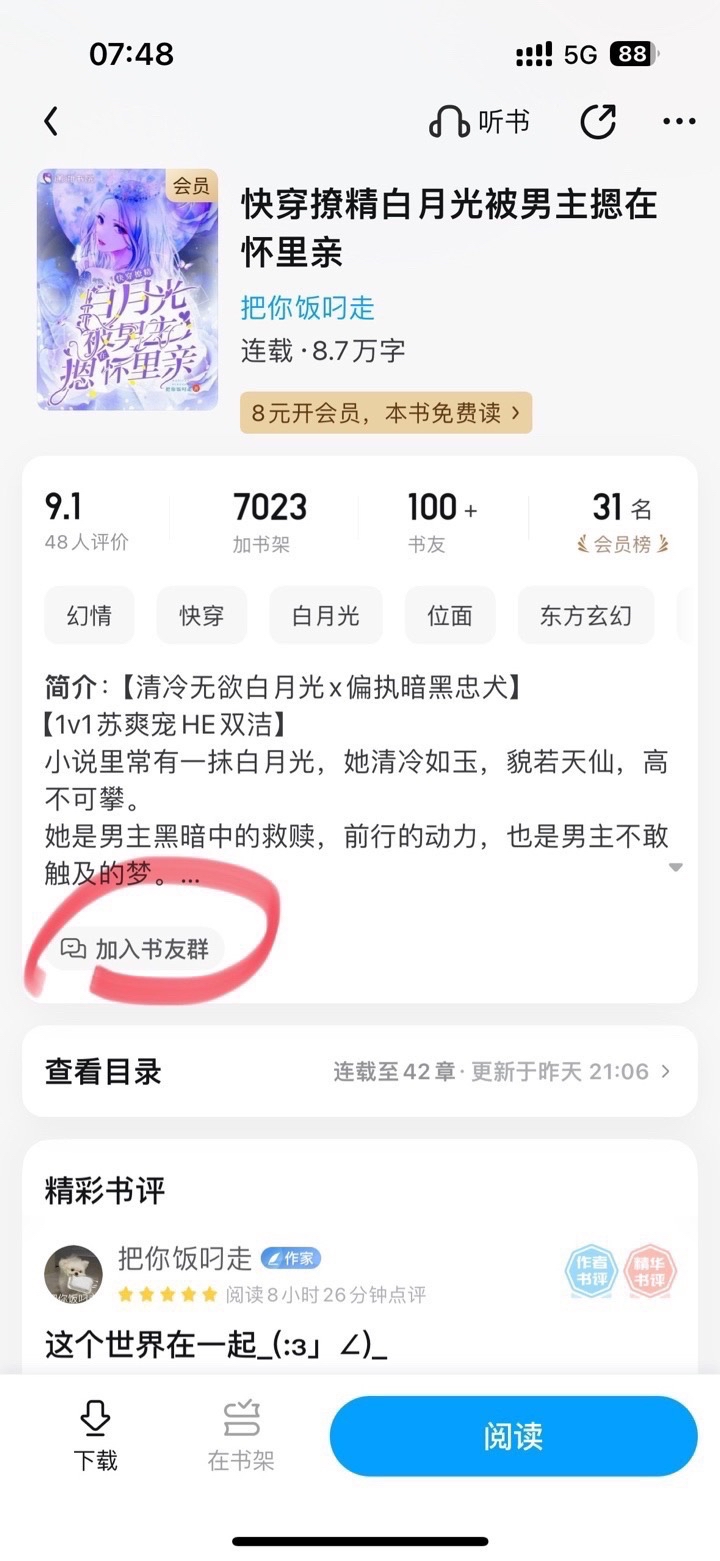This screenshot has width=720, height=1561.
Task: Go back using the top-left arrow
Action: (x=52, y=122)
